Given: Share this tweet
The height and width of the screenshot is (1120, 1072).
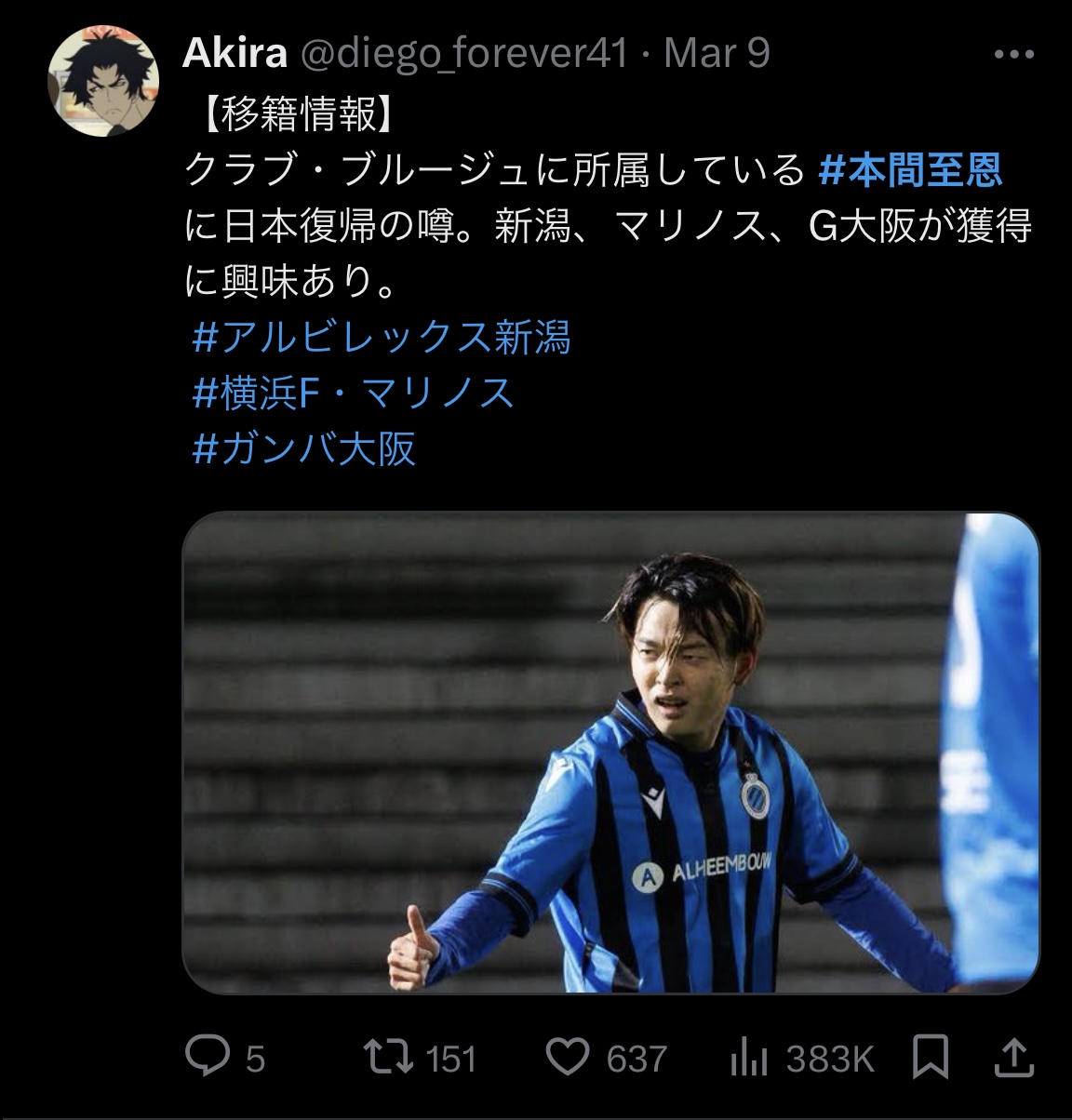Looking at the screenshot, I should tap(1013, 1057).
